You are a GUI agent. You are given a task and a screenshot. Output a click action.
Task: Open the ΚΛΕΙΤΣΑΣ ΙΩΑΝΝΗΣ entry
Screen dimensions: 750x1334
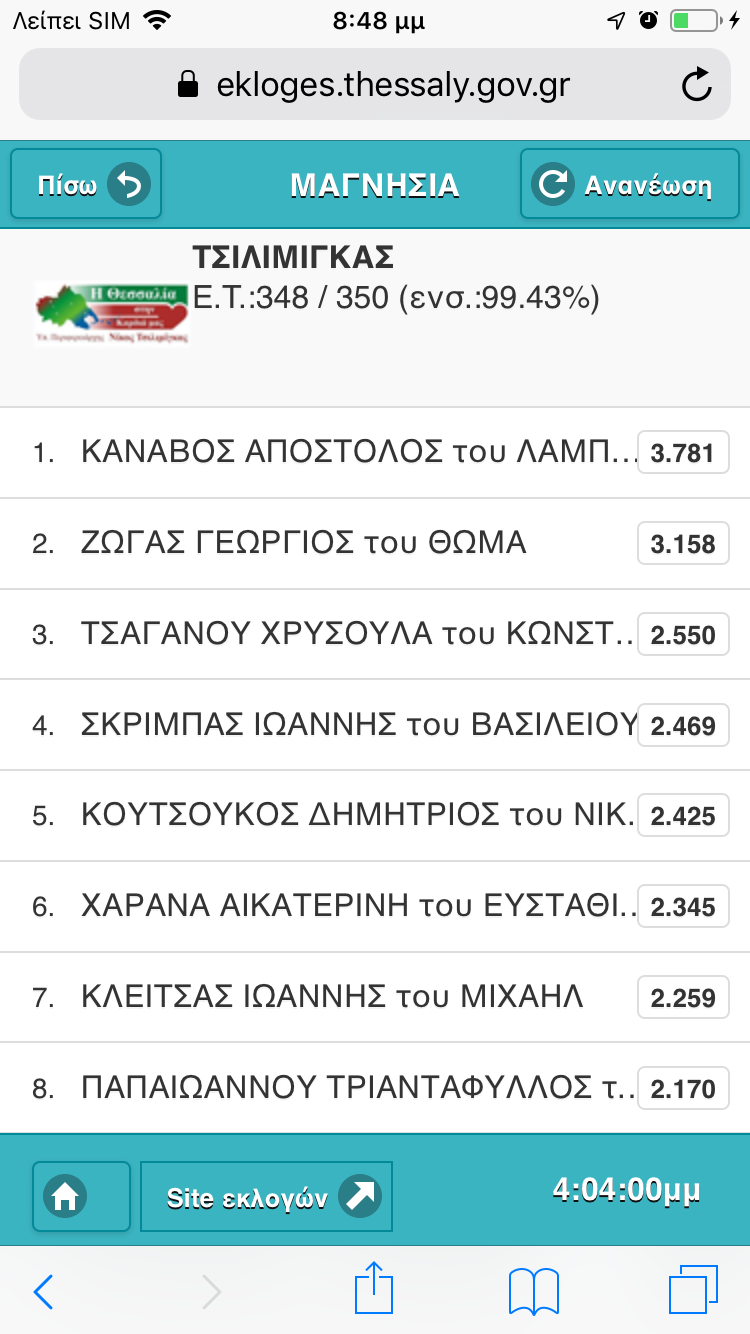[x=375, y=998]
